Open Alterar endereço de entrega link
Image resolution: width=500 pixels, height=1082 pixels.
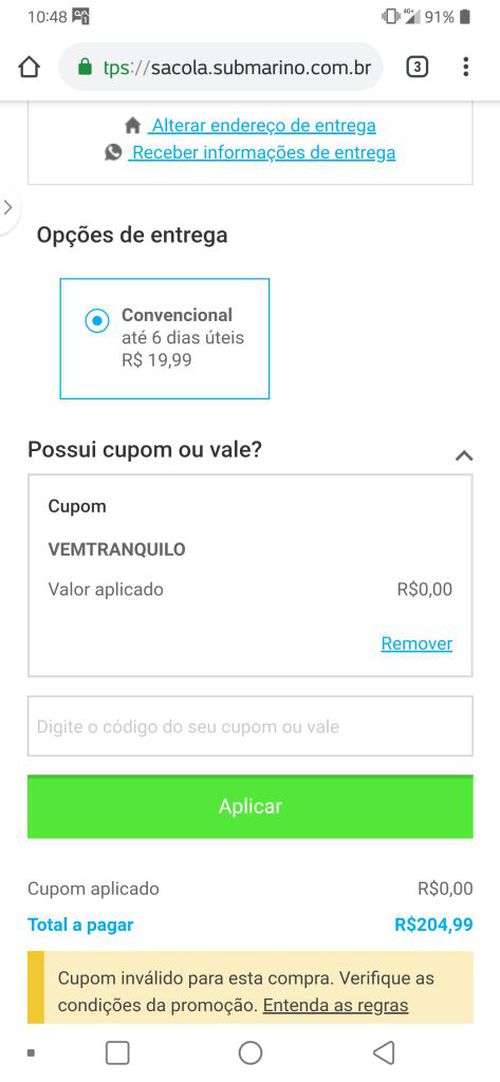pos(263,126)
